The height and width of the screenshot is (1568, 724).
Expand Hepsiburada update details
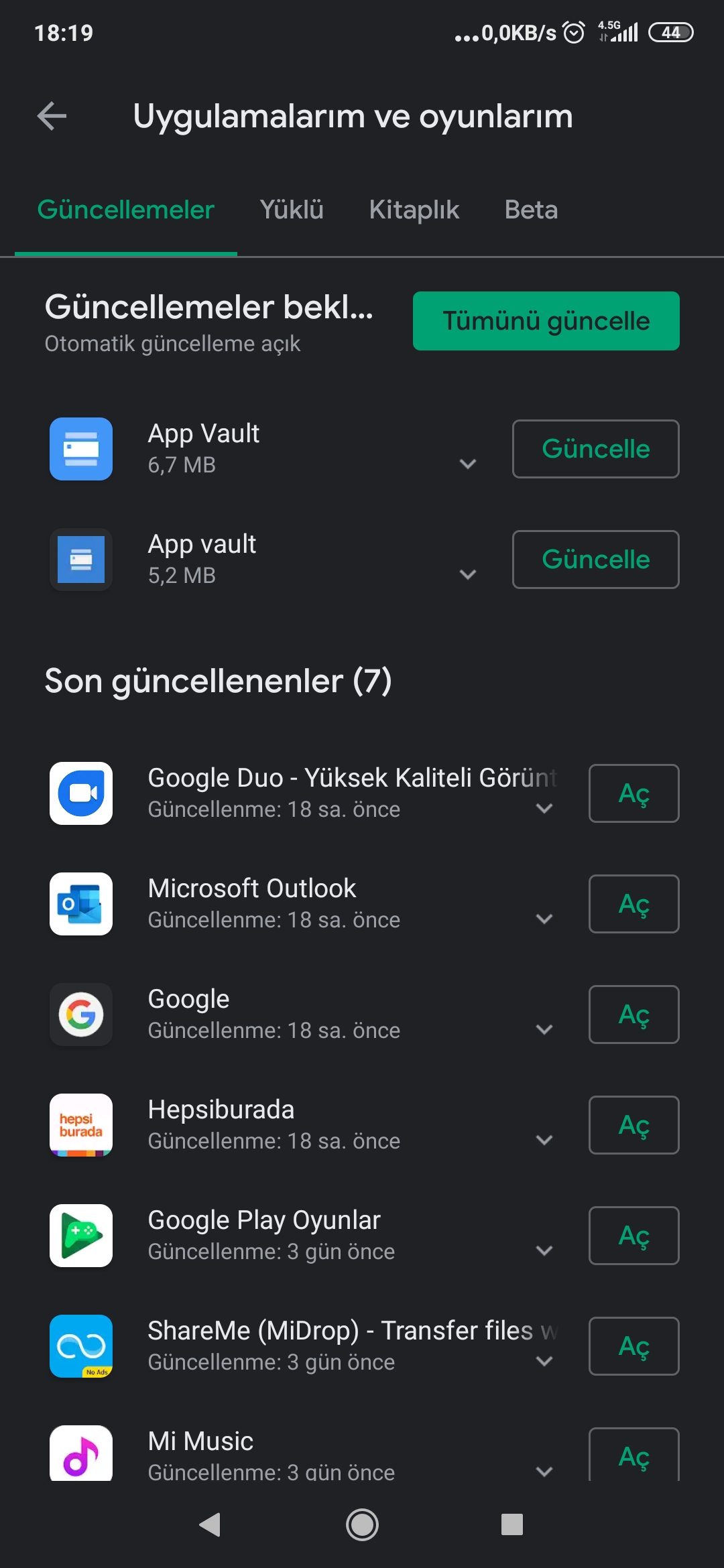(544, 1140)
